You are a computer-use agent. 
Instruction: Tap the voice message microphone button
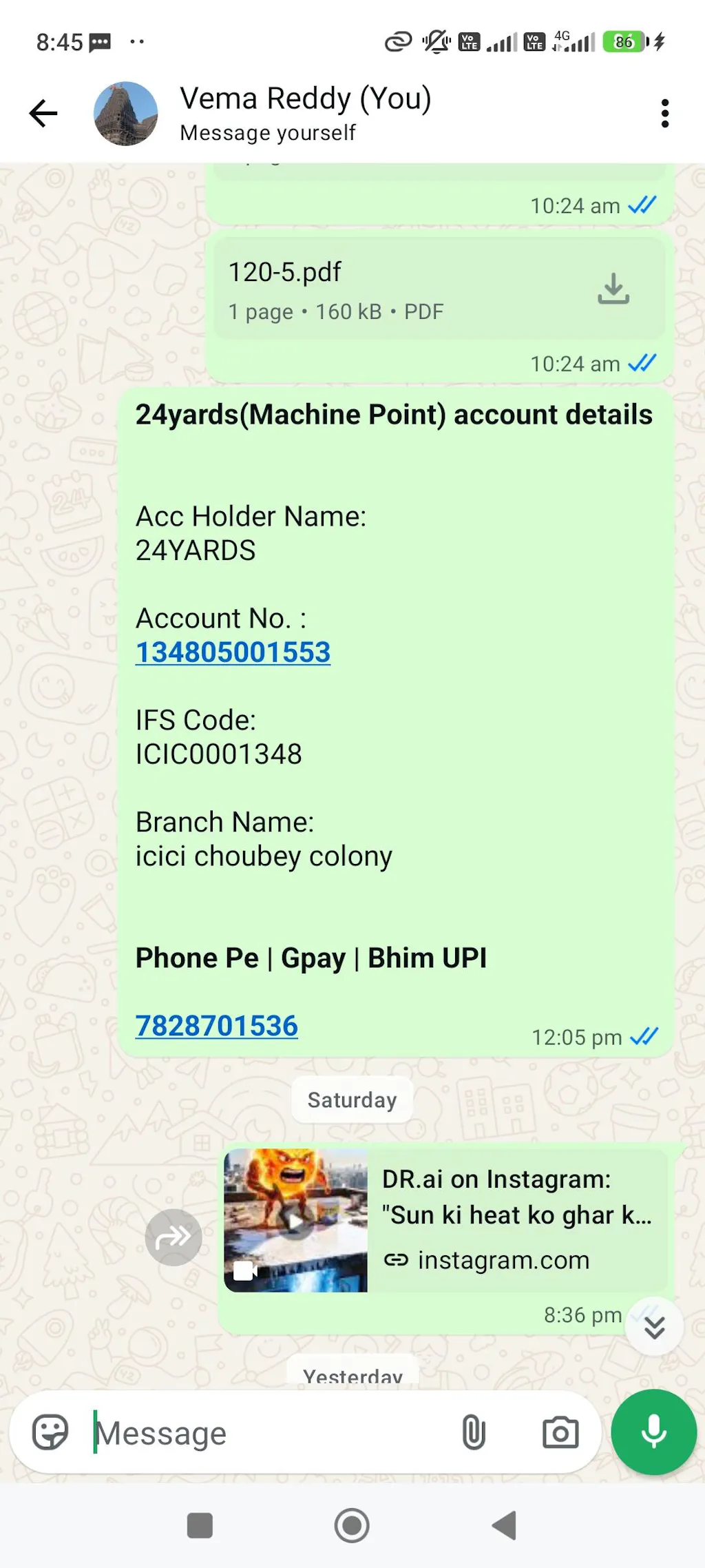(x=653, y=1432)
